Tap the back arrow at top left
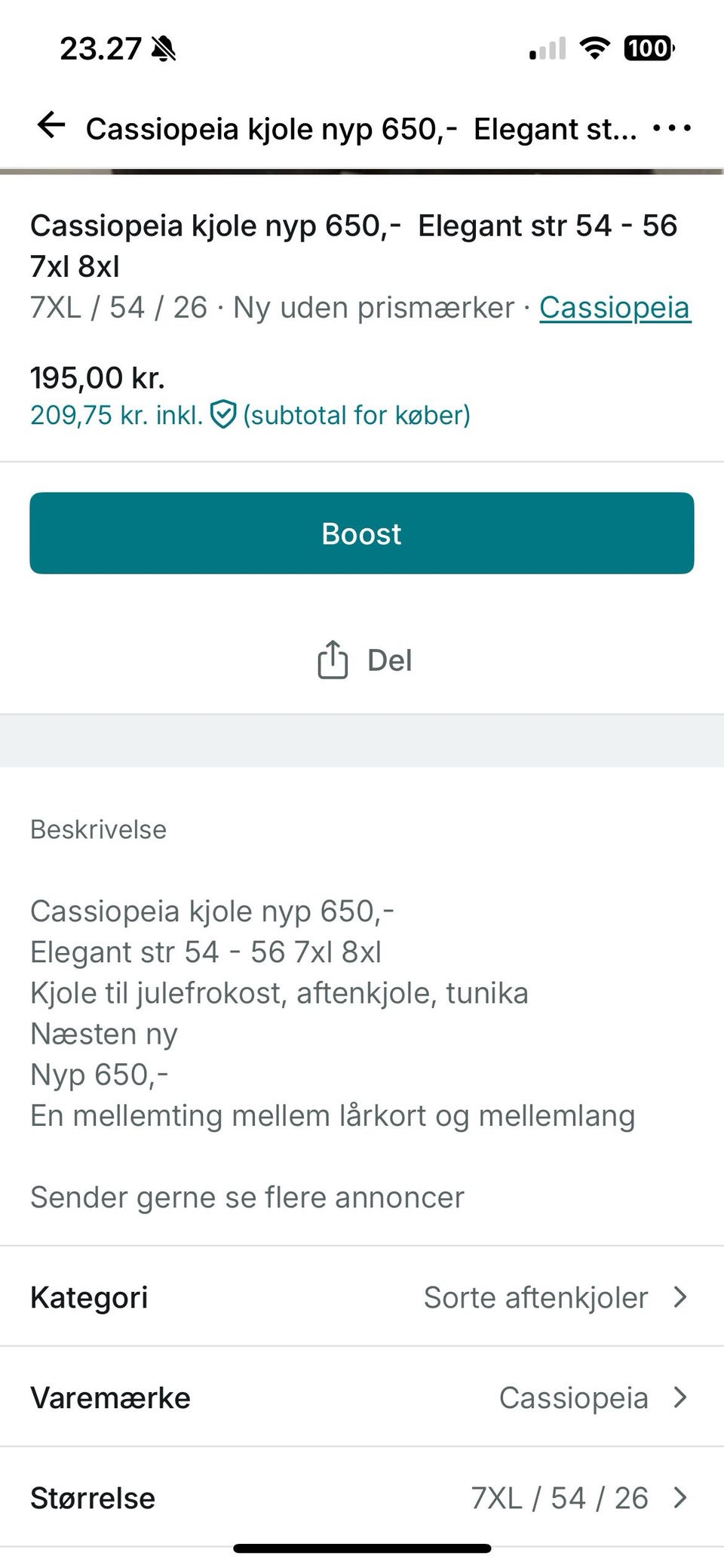 click(x=51, y=127)
